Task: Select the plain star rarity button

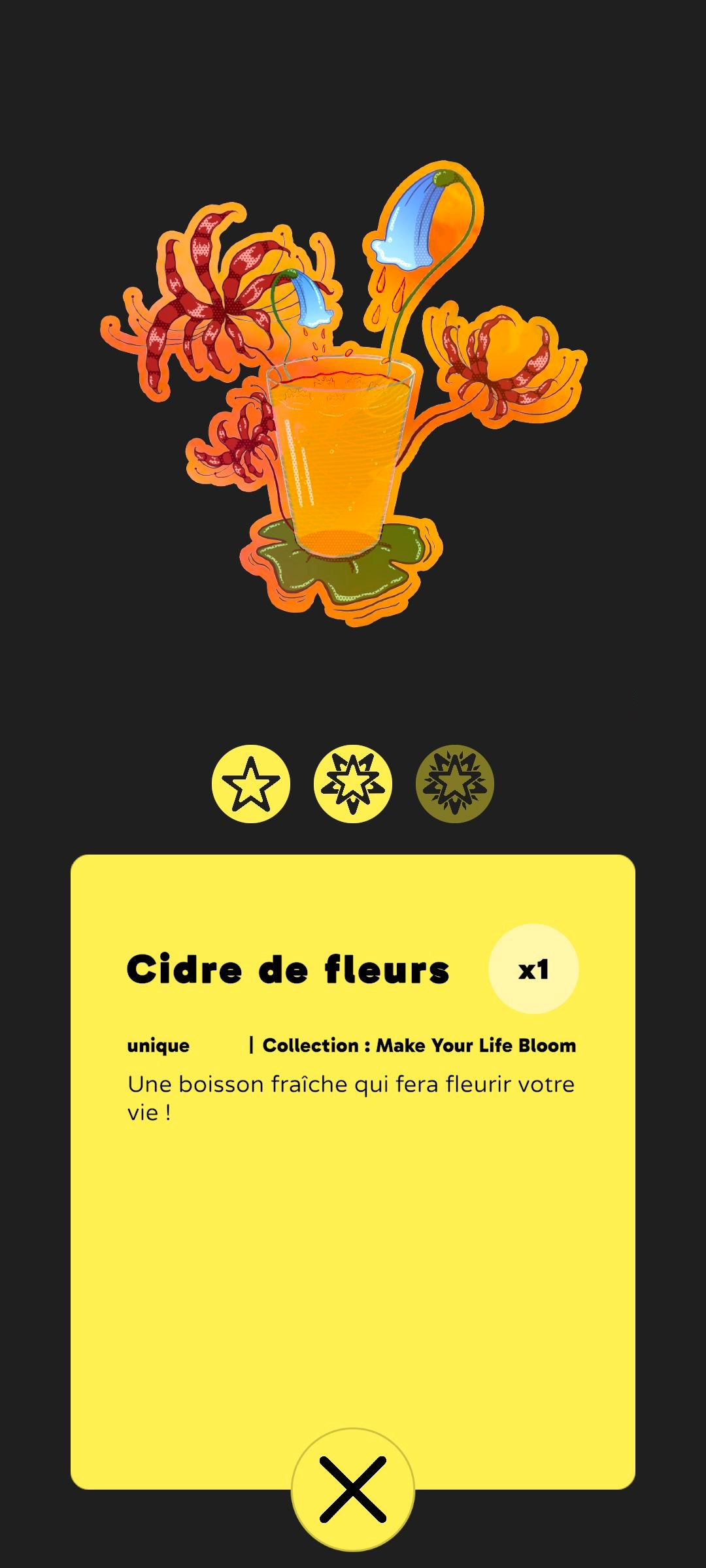Action: [251, 783]
